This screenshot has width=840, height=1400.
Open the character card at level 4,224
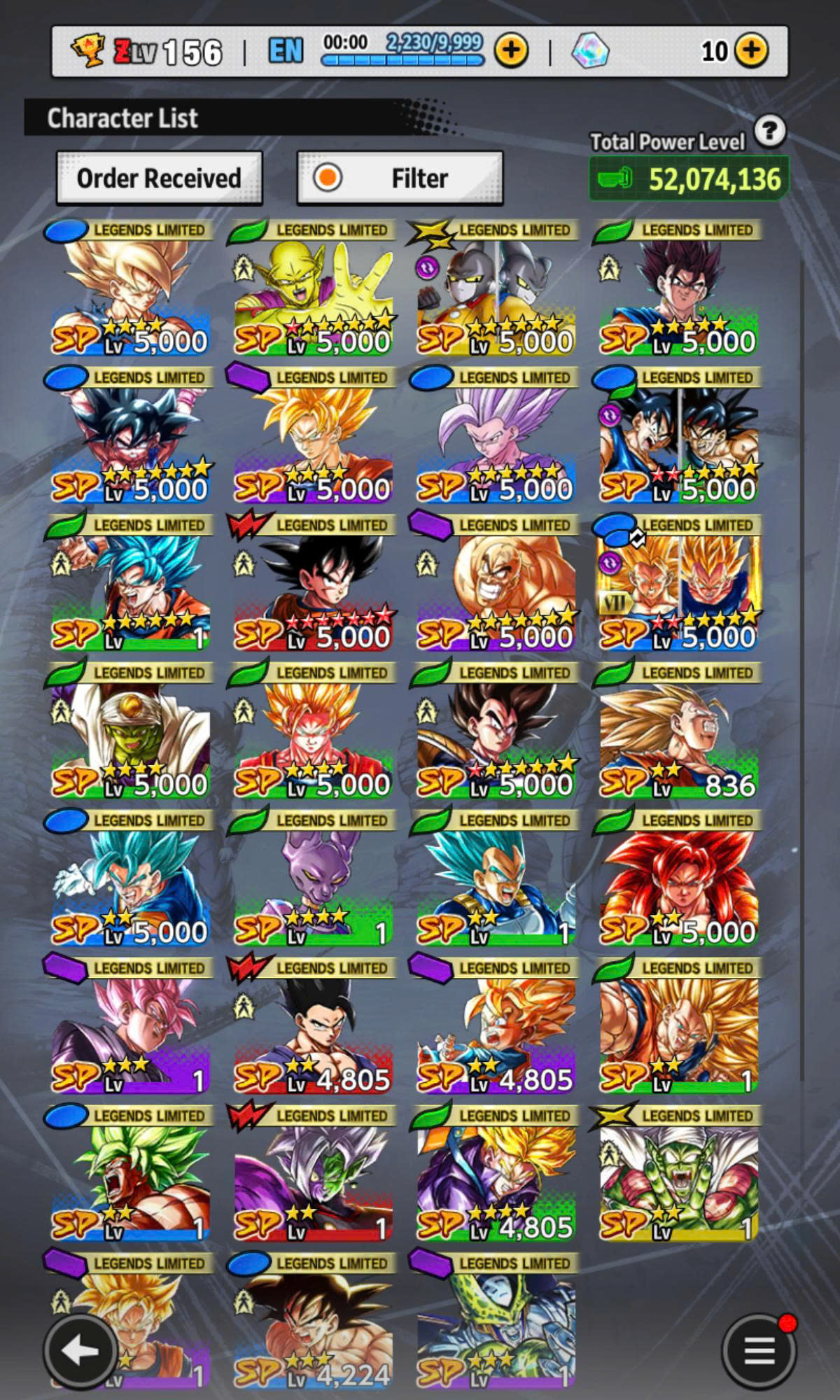pyautogui.click(x=312, y=1321)
